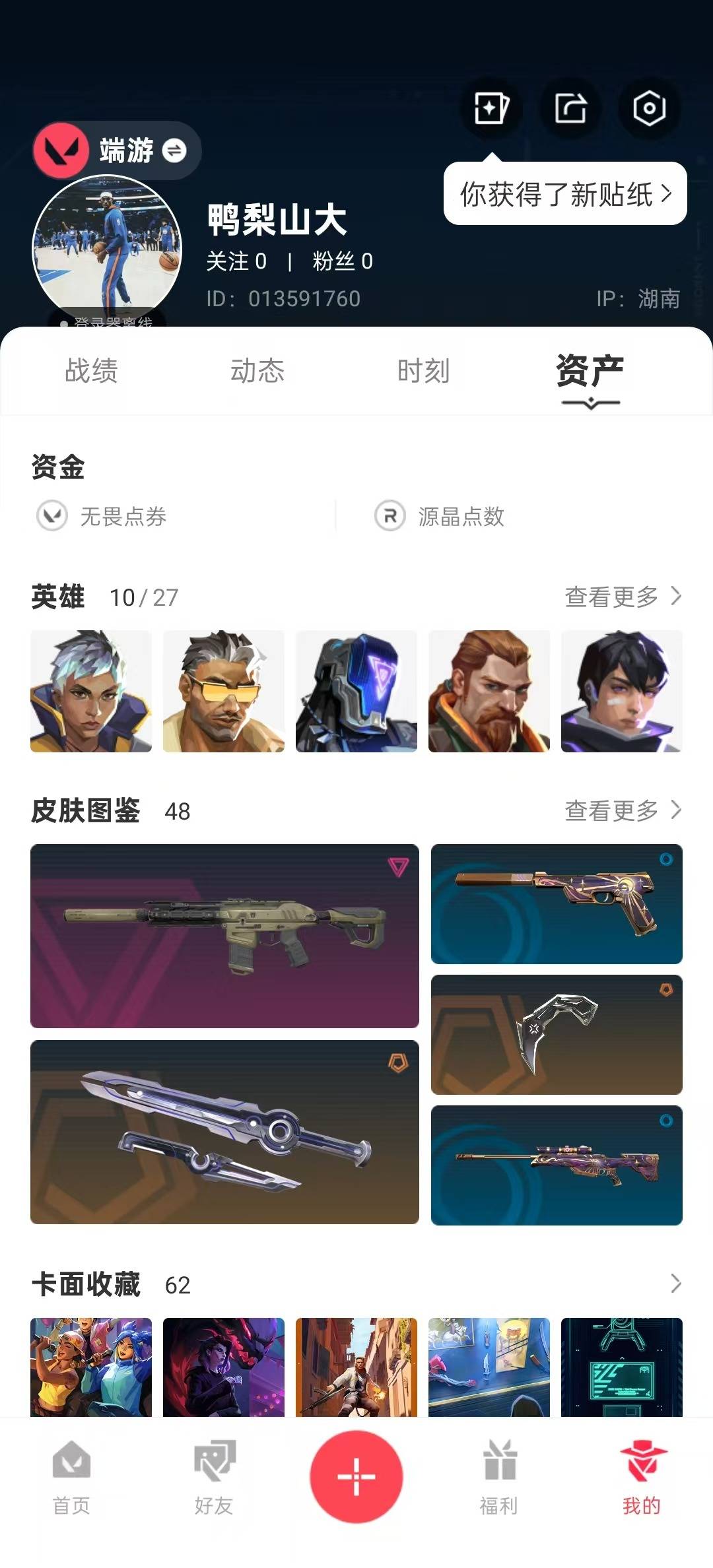Tap 关注 0 following count

(x=236, y=261)
